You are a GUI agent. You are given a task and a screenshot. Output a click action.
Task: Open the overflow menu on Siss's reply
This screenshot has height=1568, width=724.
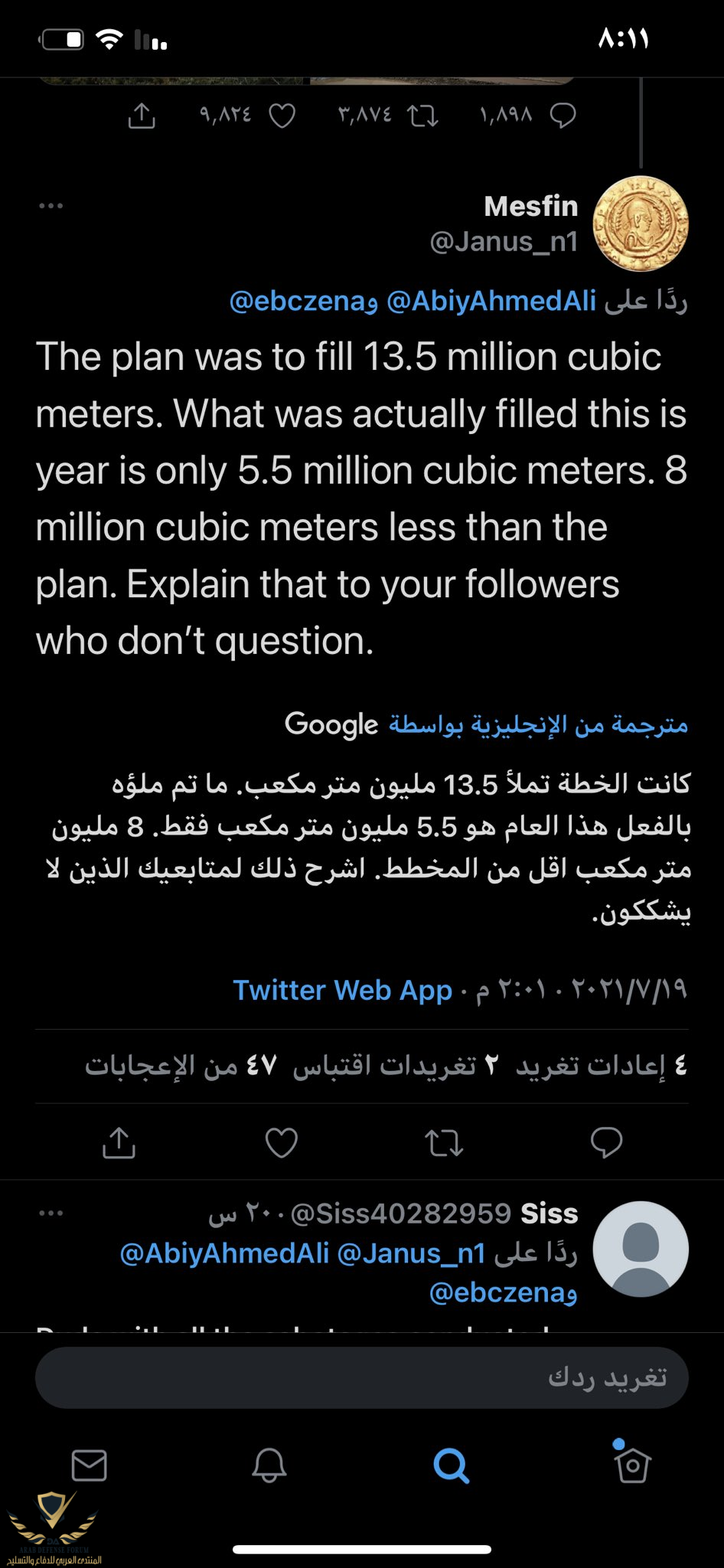[51, 1214]
